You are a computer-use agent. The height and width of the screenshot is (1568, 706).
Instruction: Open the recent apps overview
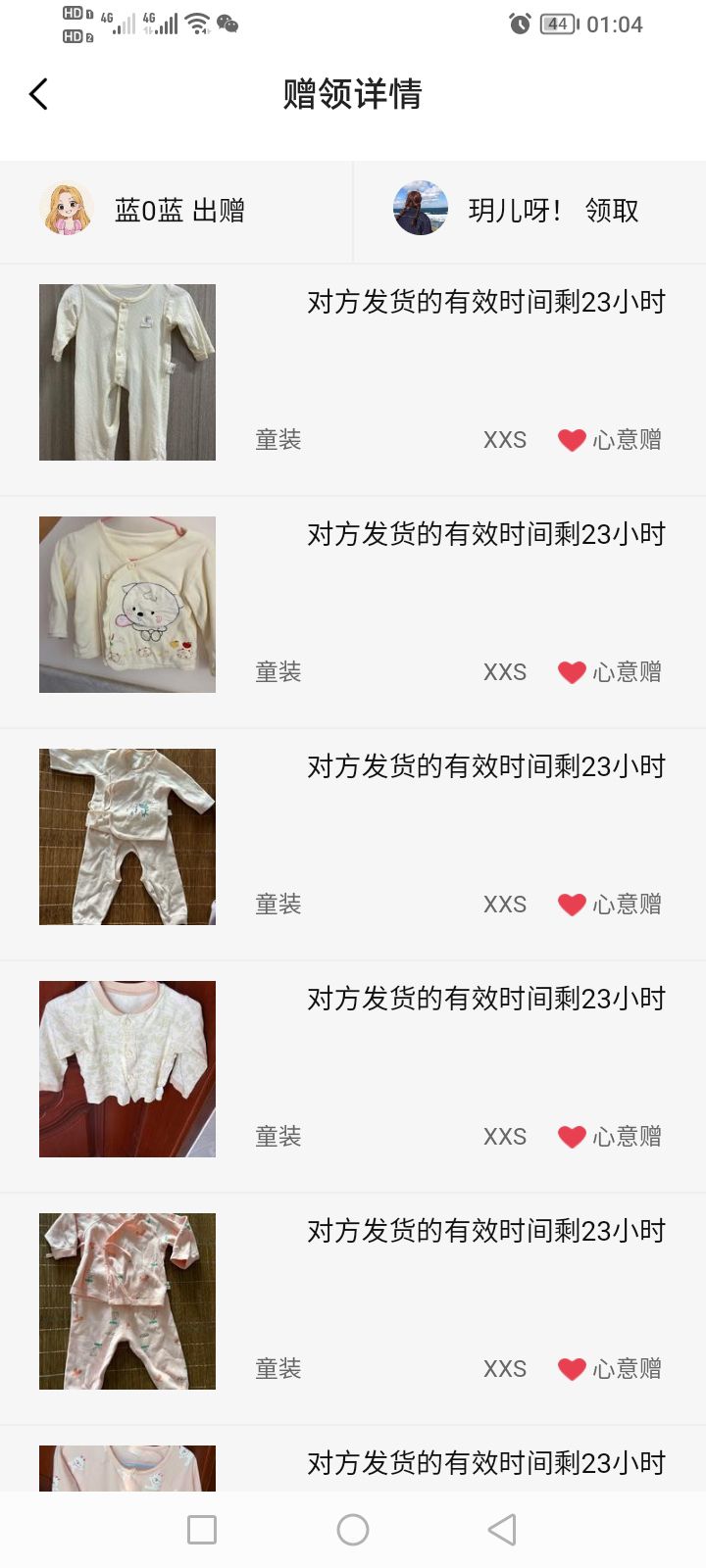tap(202, 1530)
